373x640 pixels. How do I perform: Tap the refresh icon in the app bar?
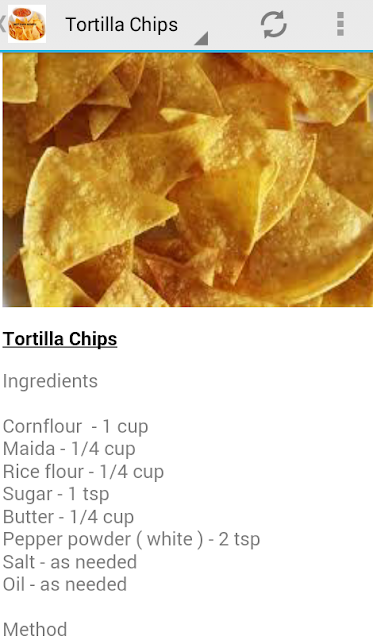(273, 24)
